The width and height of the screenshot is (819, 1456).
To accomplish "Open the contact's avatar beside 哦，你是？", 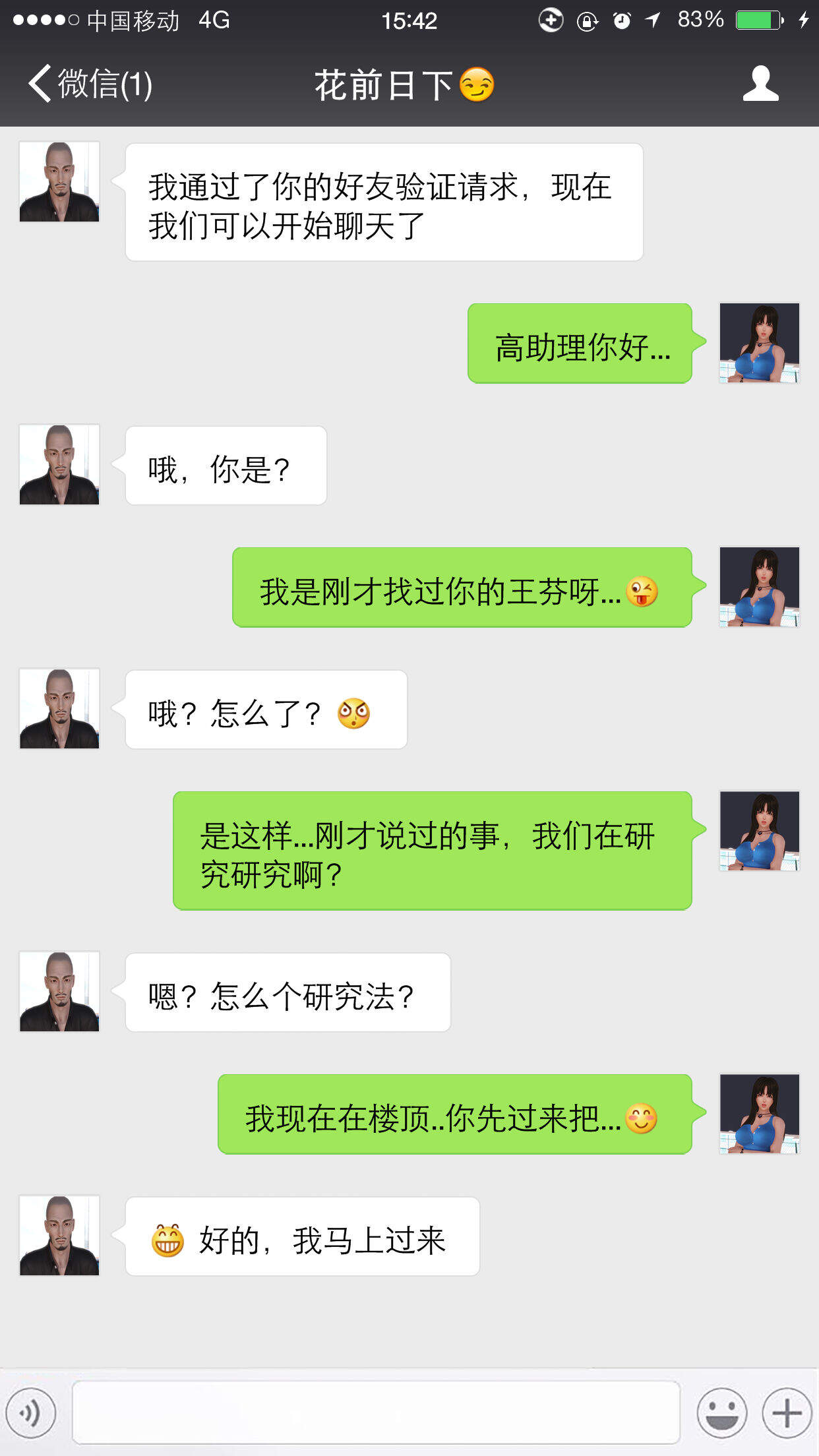I will pos(59,465).
